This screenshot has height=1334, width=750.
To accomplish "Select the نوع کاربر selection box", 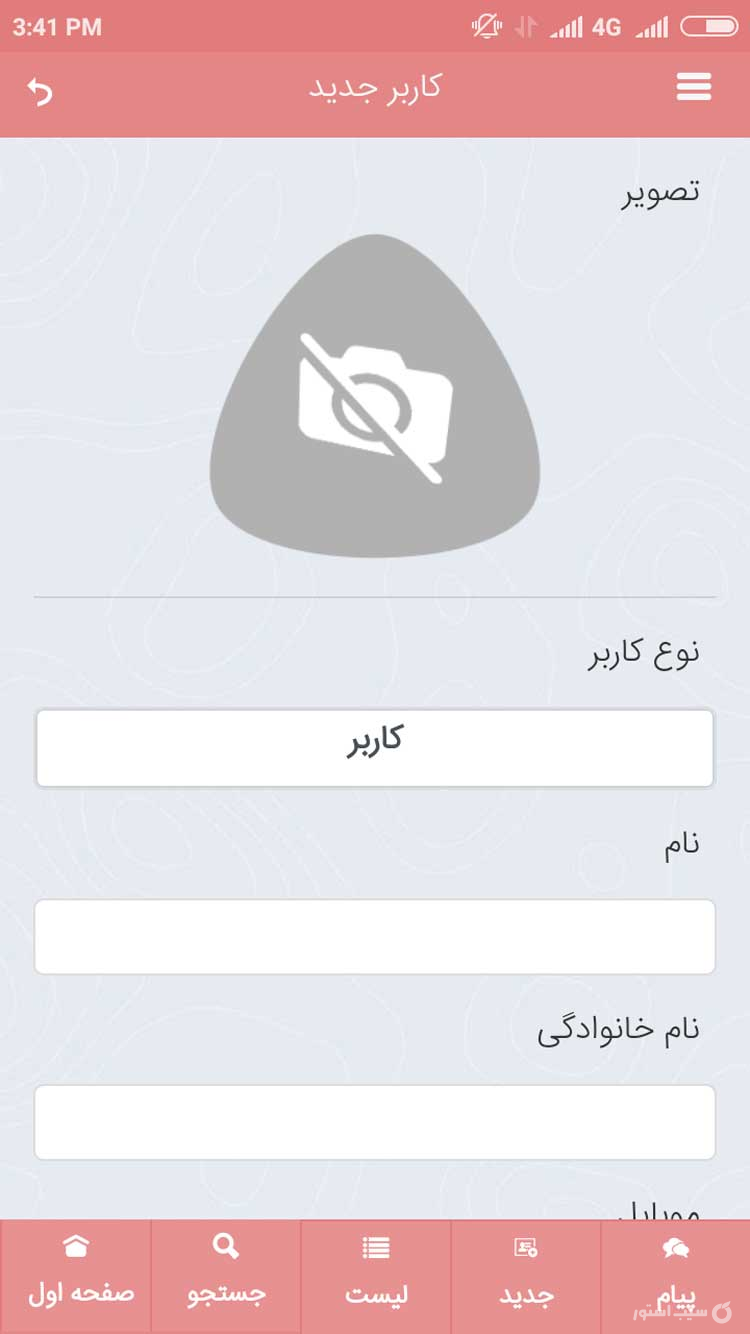I will tap(374, 747).
